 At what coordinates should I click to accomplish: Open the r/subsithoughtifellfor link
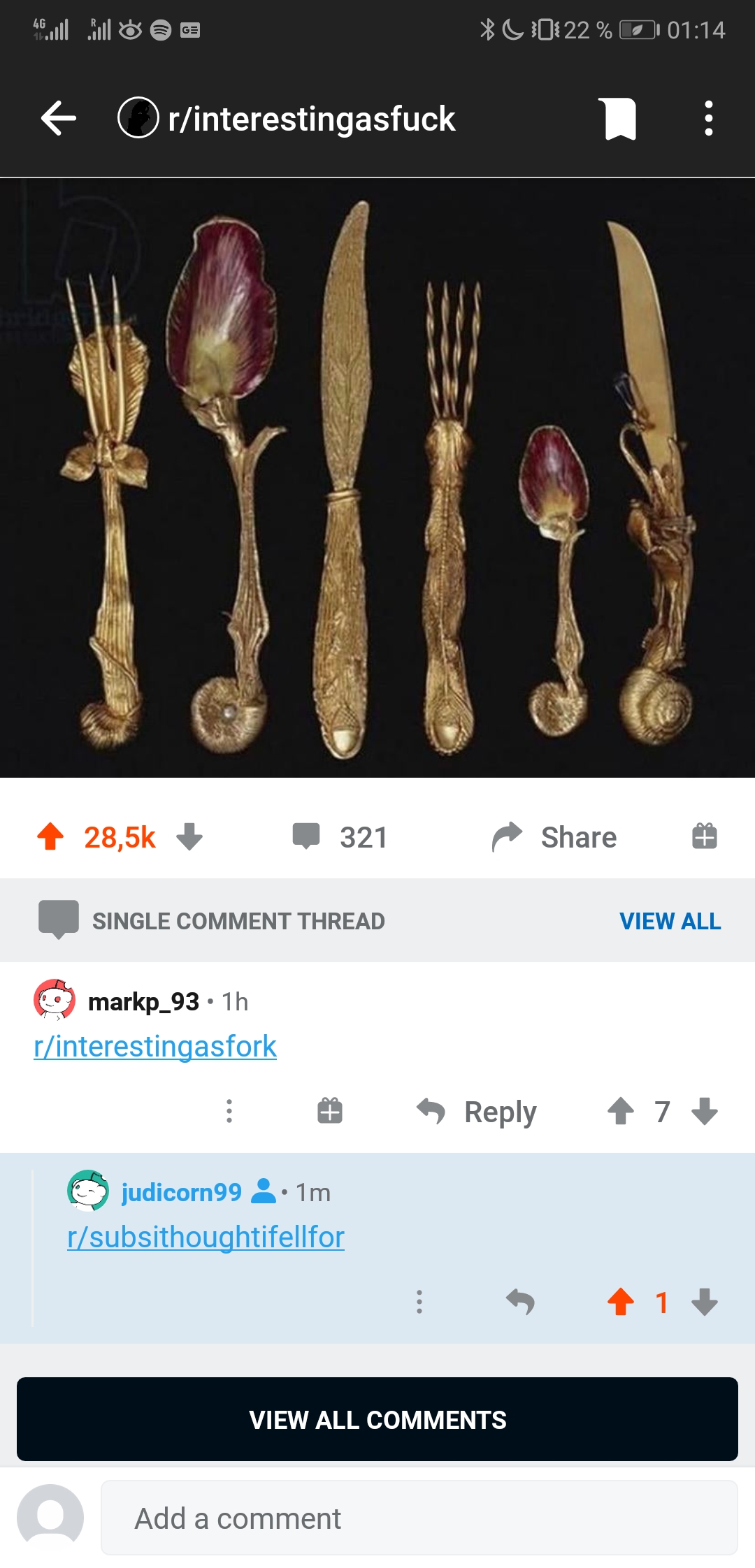click(206, 1237)
